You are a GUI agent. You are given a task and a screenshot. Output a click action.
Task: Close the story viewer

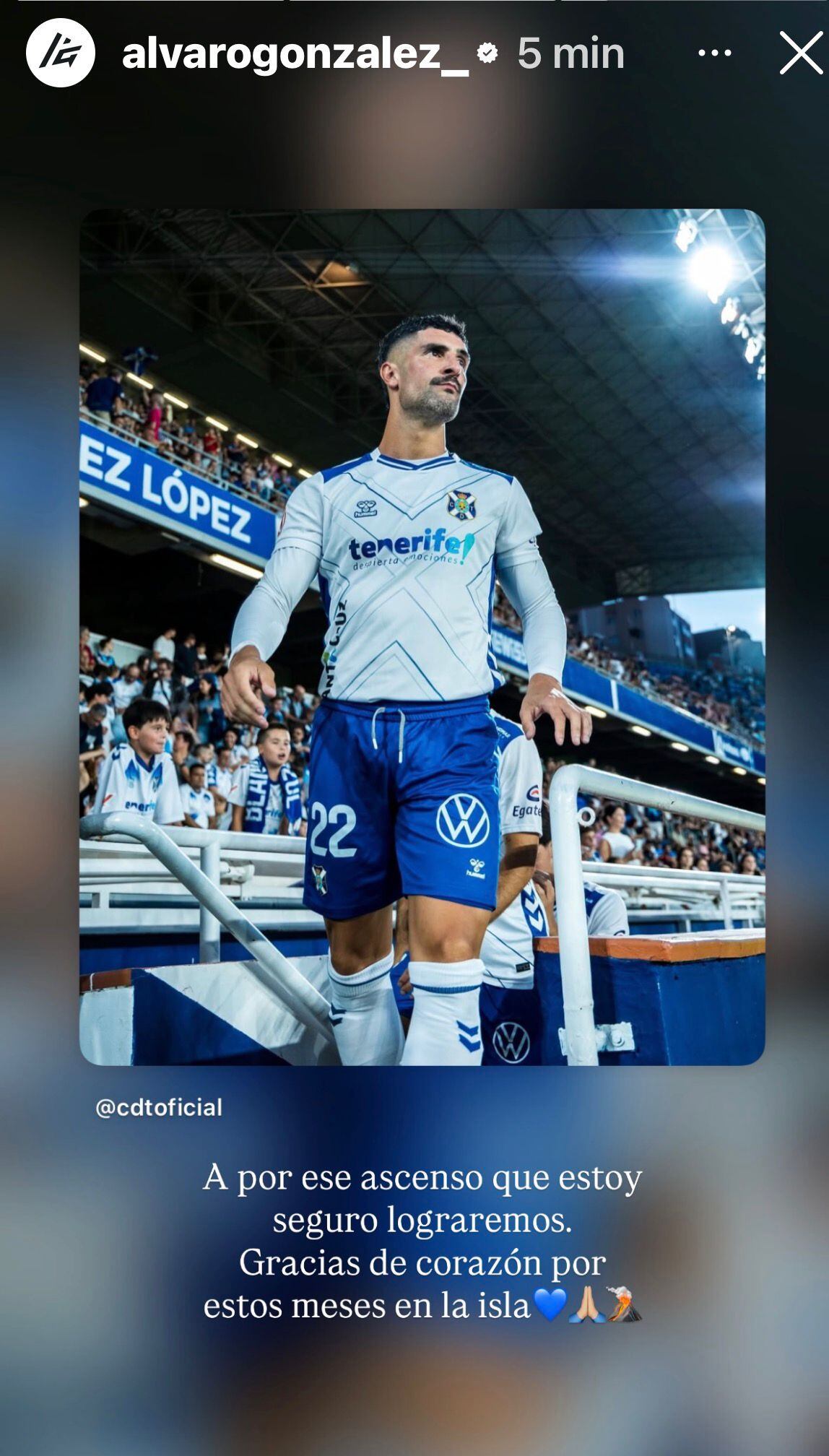coord(800,53)
